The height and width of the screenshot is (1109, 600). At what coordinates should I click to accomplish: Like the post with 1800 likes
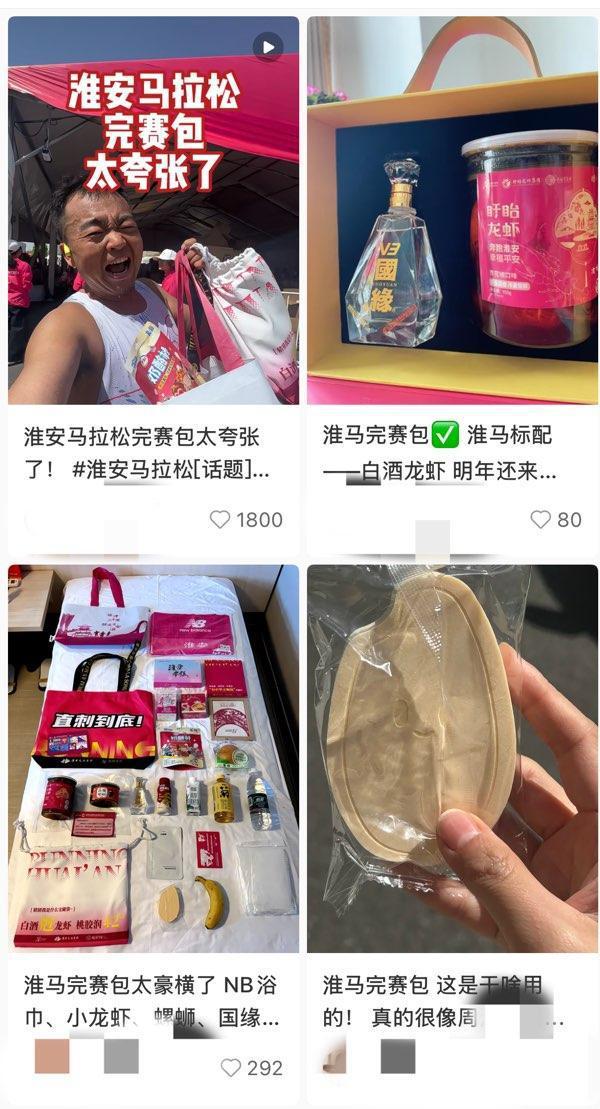[x=220, y=520]
